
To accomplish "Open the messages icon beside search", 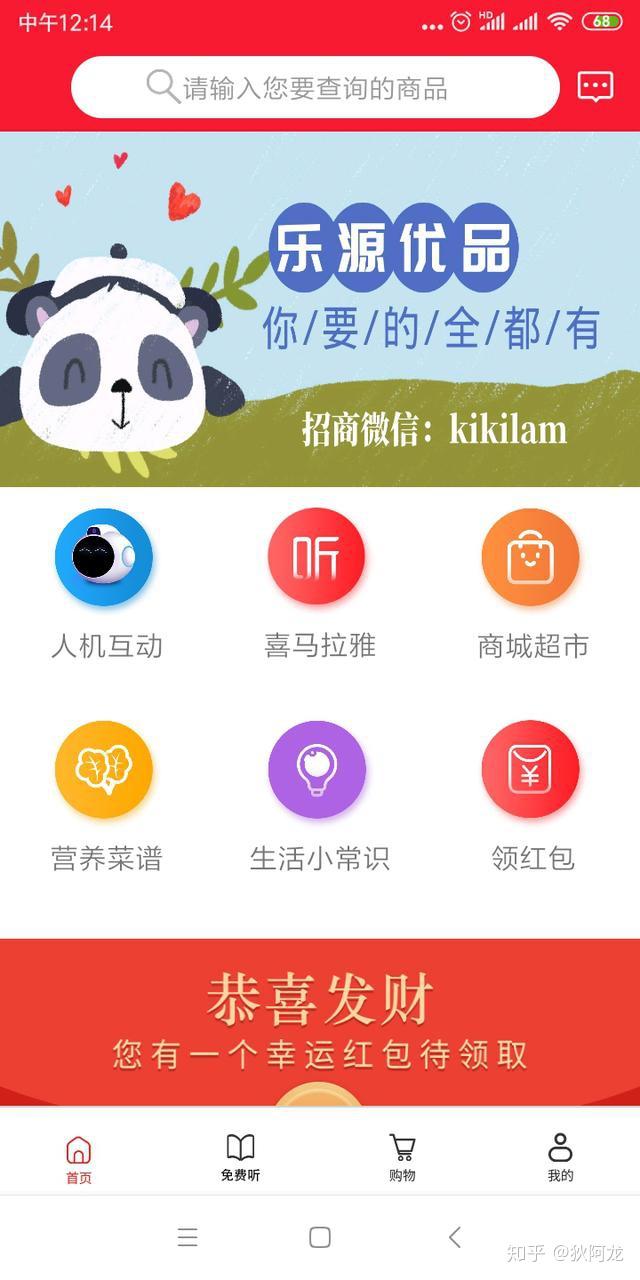I will [595, 87].
